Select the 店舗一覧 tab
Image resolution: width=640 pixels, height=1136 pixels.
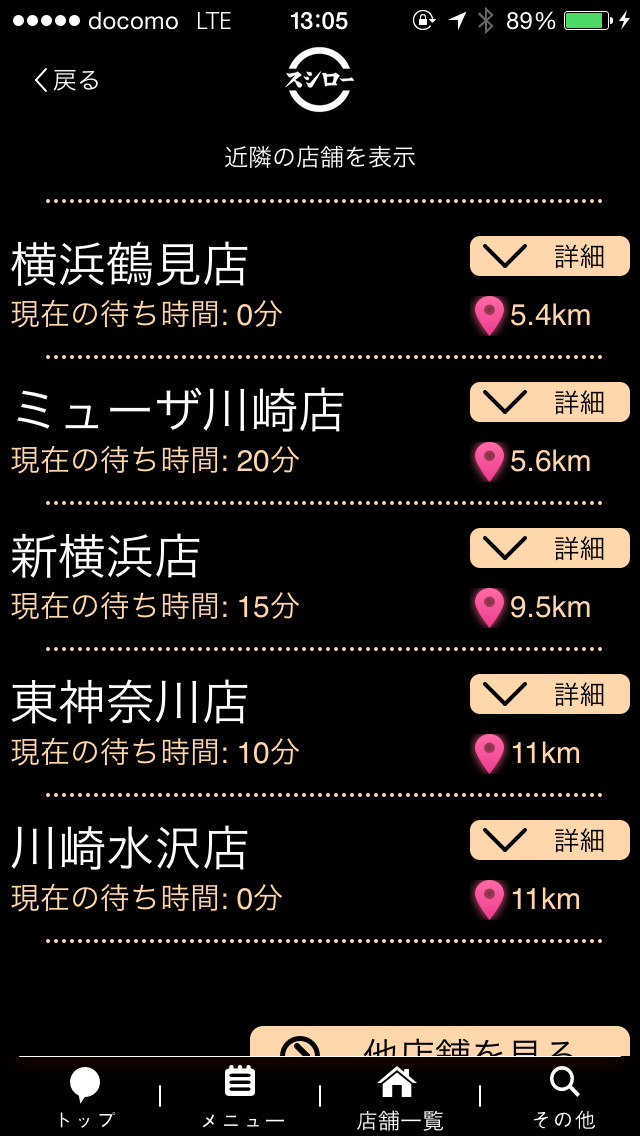pyautogui.click(x=399, y=1097)
